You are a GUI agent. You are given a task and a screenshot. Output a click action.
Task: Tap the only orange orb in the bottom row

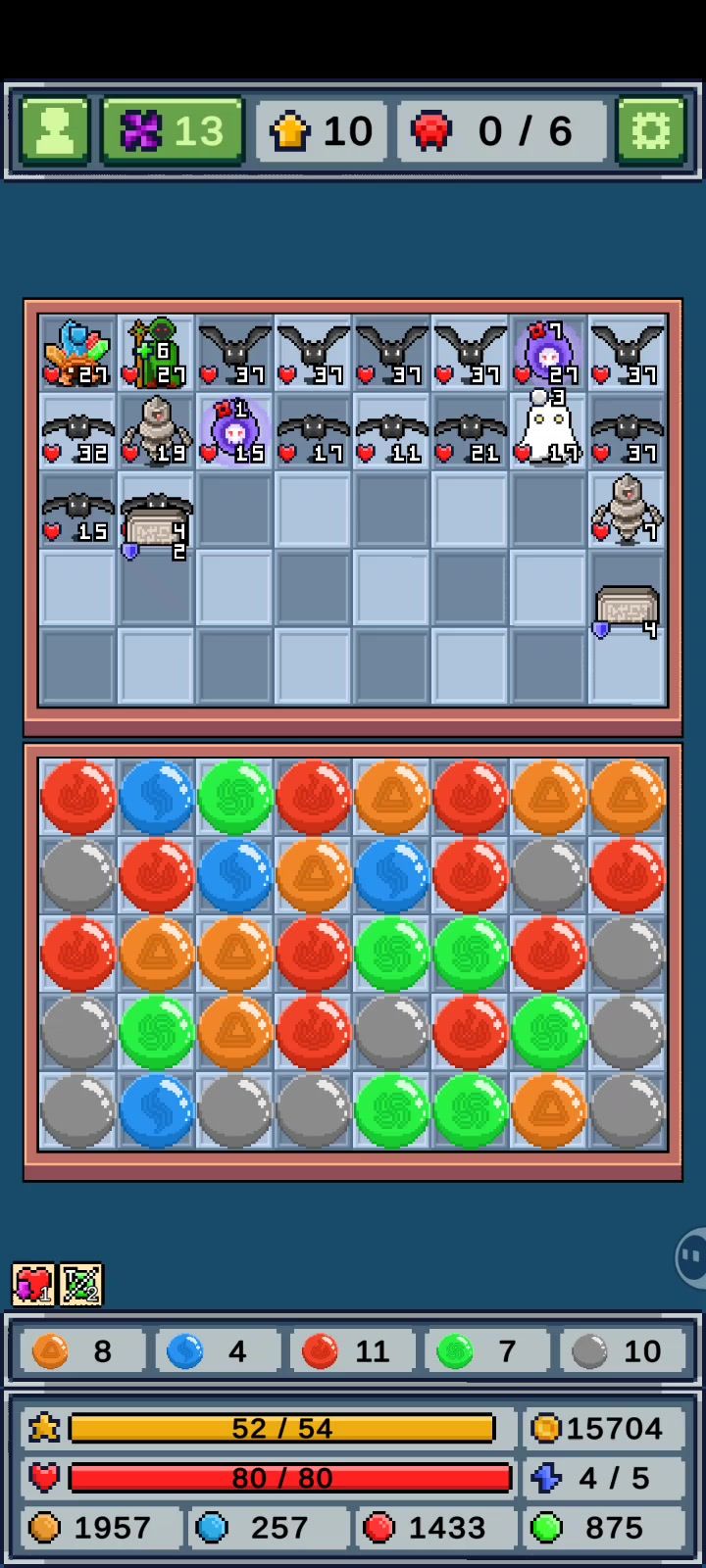tap(548, 1110)
